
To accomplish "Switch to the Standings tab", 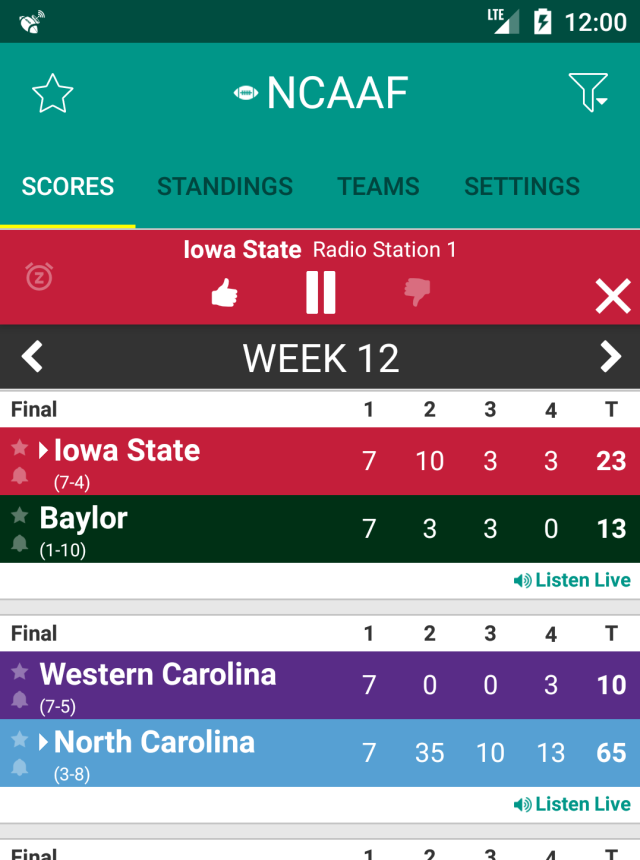I will tap(225, 187).
